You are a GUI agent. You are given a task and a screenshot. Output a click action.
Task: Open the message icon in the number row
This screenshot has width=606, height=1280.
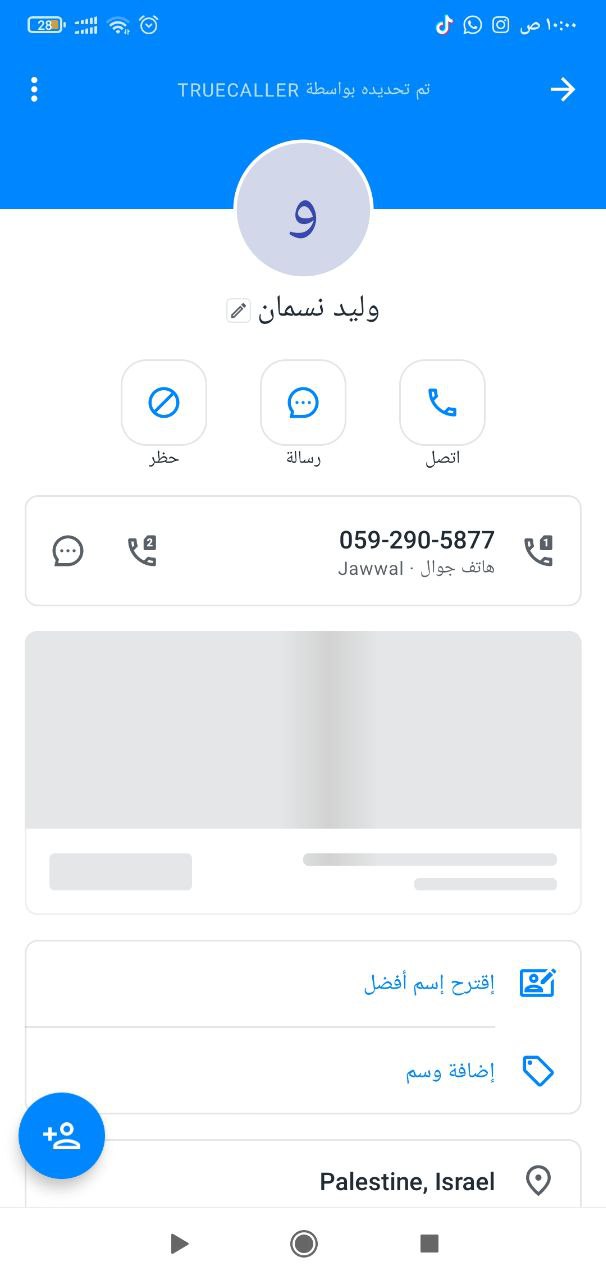(x=68, y=551)
